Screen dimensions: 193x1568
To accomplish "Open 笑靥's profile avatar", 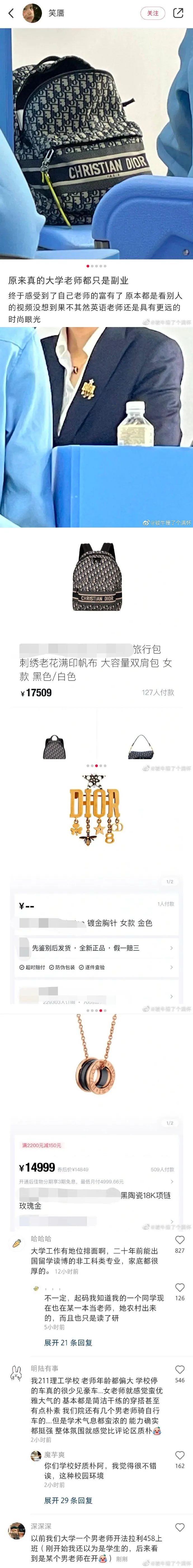I will point(32,13).
